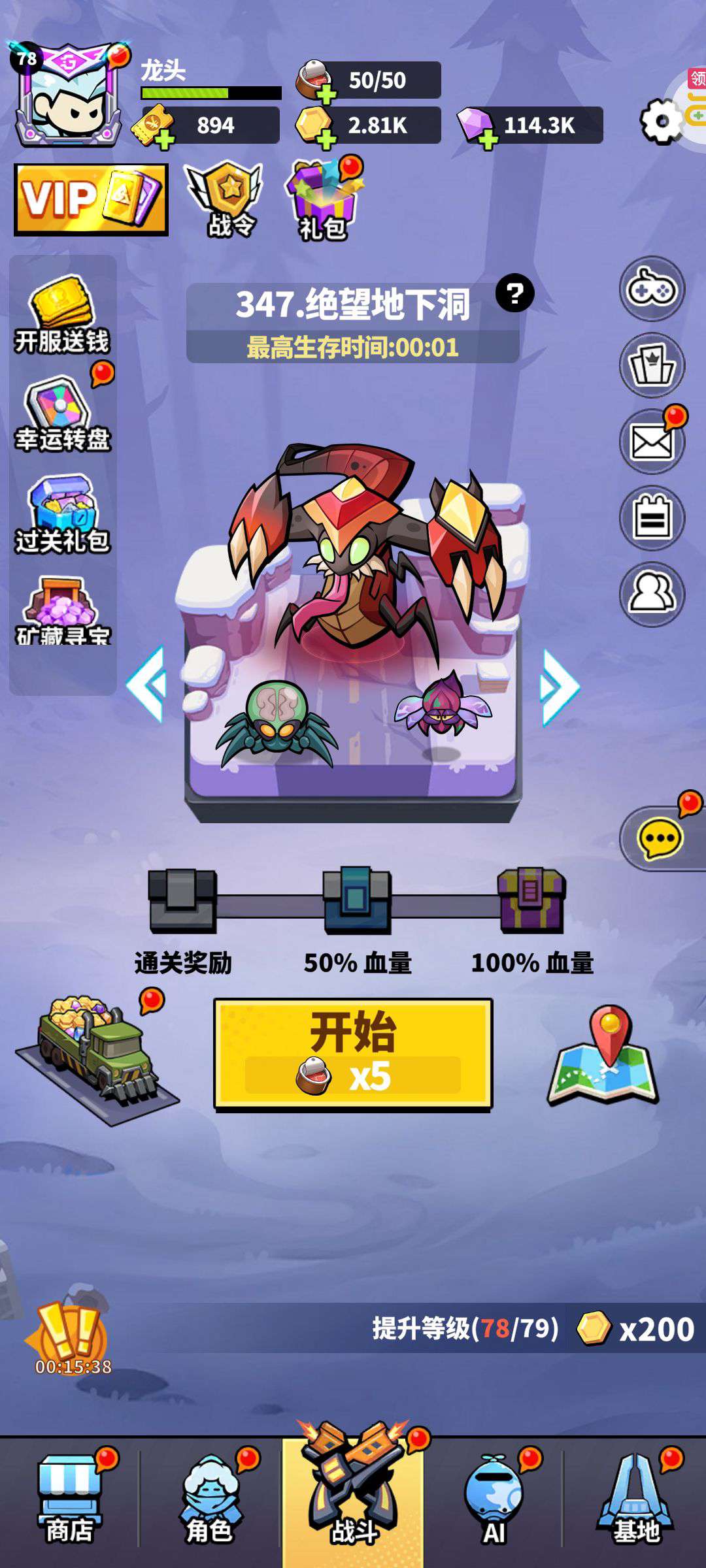Image resolution: width=706 pixels, height=1568 pixels.
Task: Open 幸运转盘 lucky wheel event
Action: 63,414
